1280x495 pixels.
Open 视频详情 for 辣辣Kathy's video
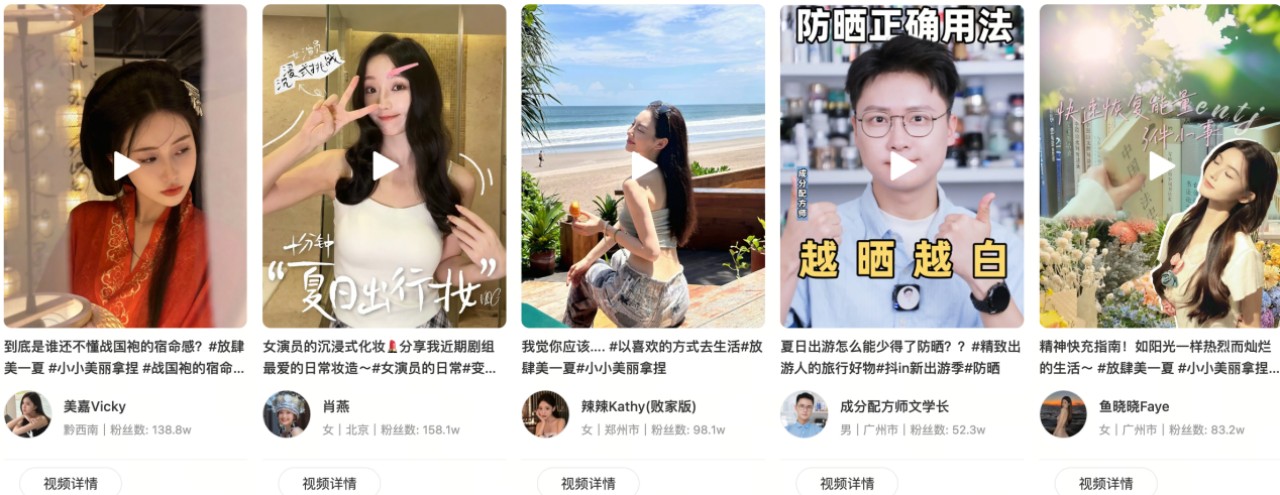tap(589, 483)
